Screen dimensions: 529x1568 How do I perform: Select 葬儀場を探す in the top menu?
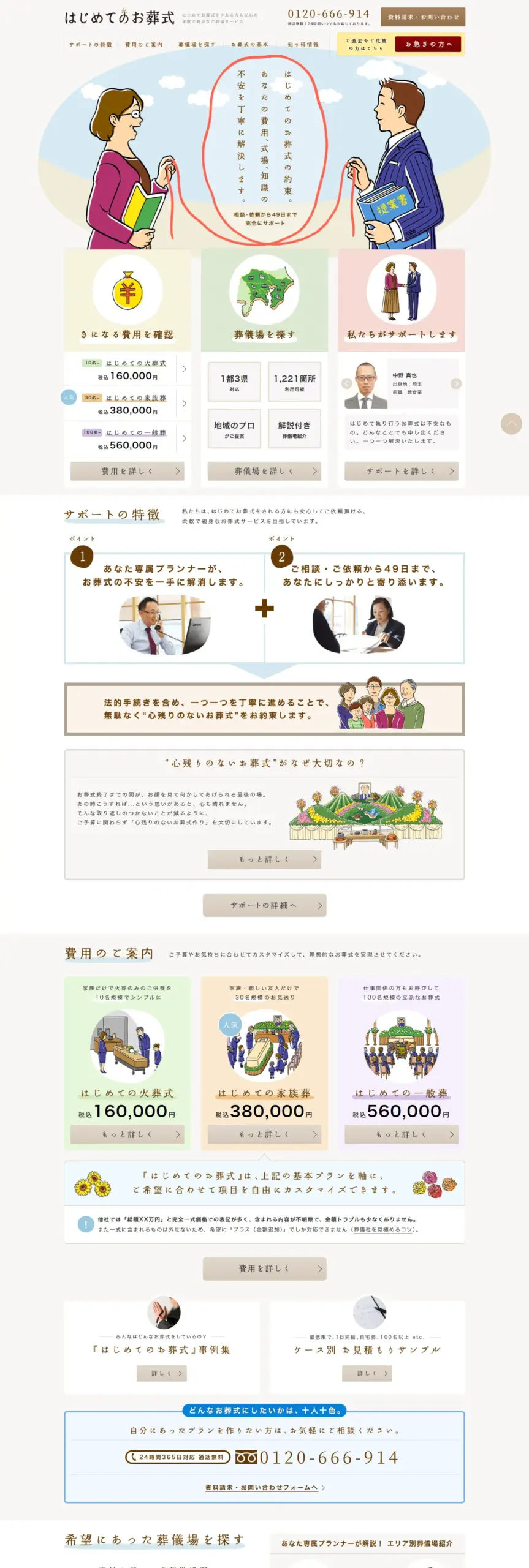click(x=196, y=45)
